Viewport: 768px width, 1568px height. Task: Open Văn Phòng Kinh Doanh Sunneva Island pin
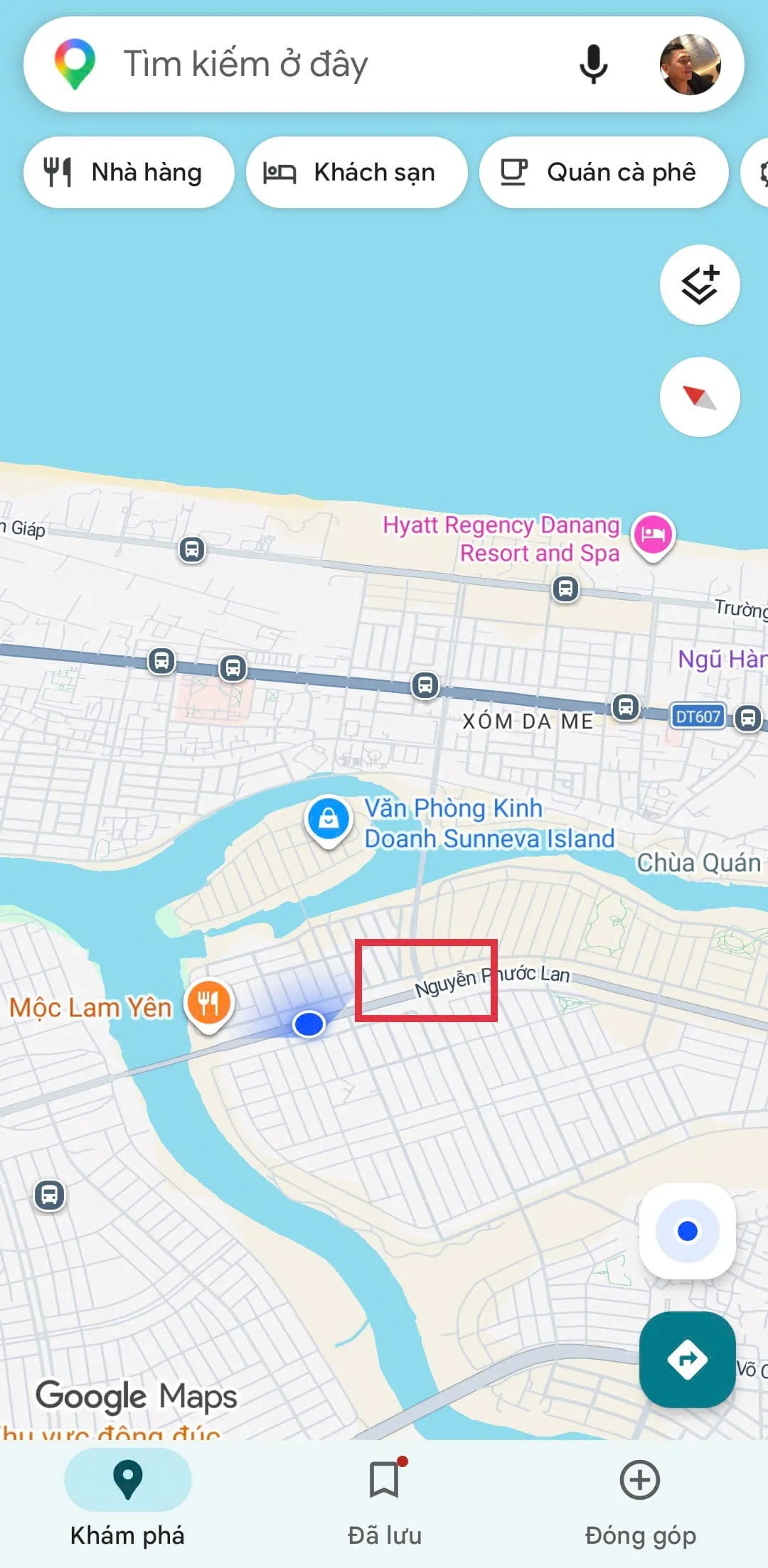tap(329, 820)
